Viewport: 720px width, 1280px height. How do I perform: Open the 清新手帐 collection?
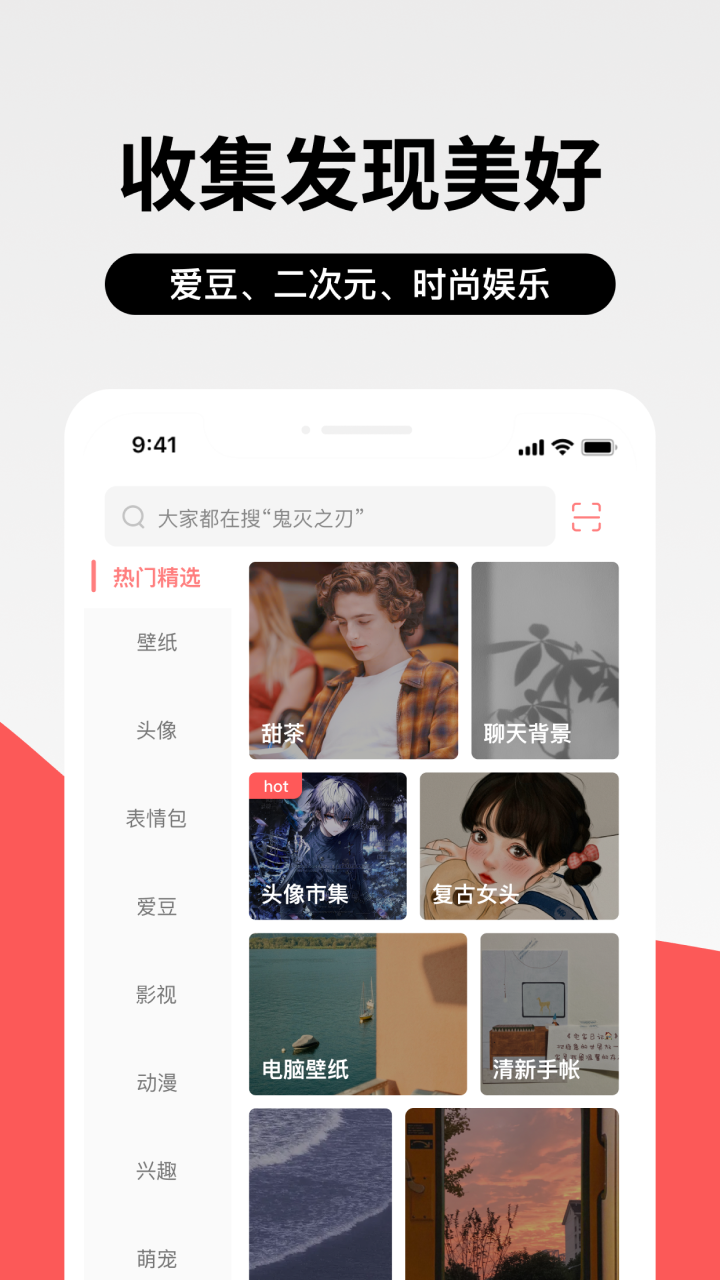point(549,1013)
